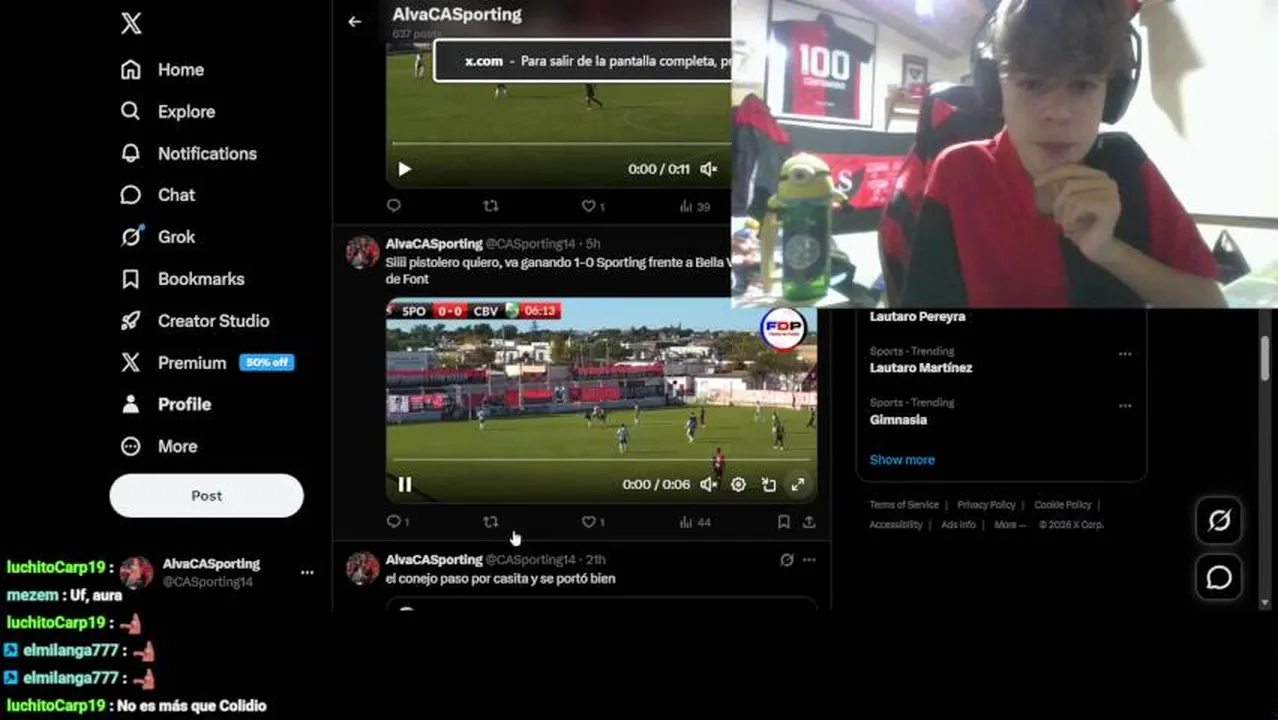Open the Gimnasia trending topic
Viewport: 1278px width, 720px height.
[x=898, y=420]
